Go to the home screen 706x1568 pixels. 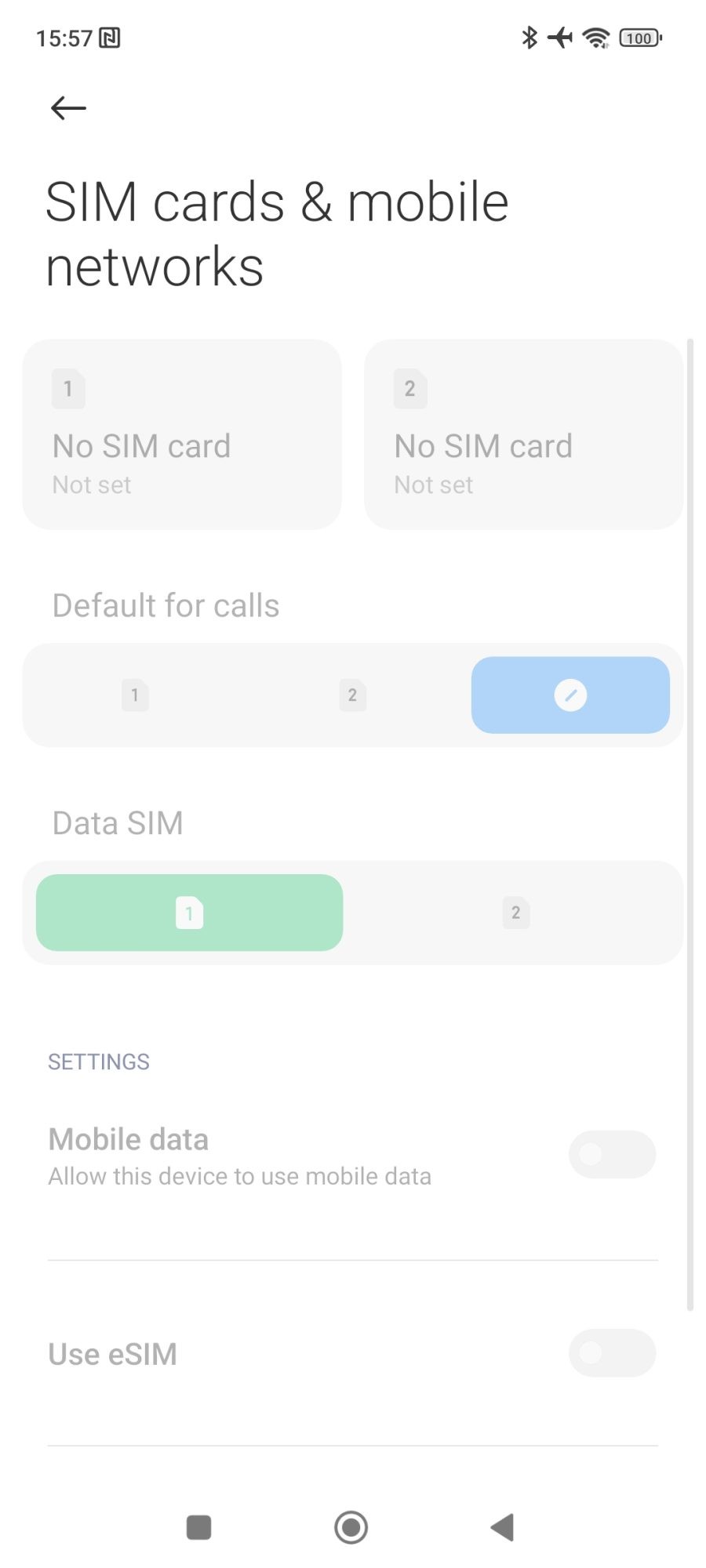pyautogui.click(x=351, y=1527)
